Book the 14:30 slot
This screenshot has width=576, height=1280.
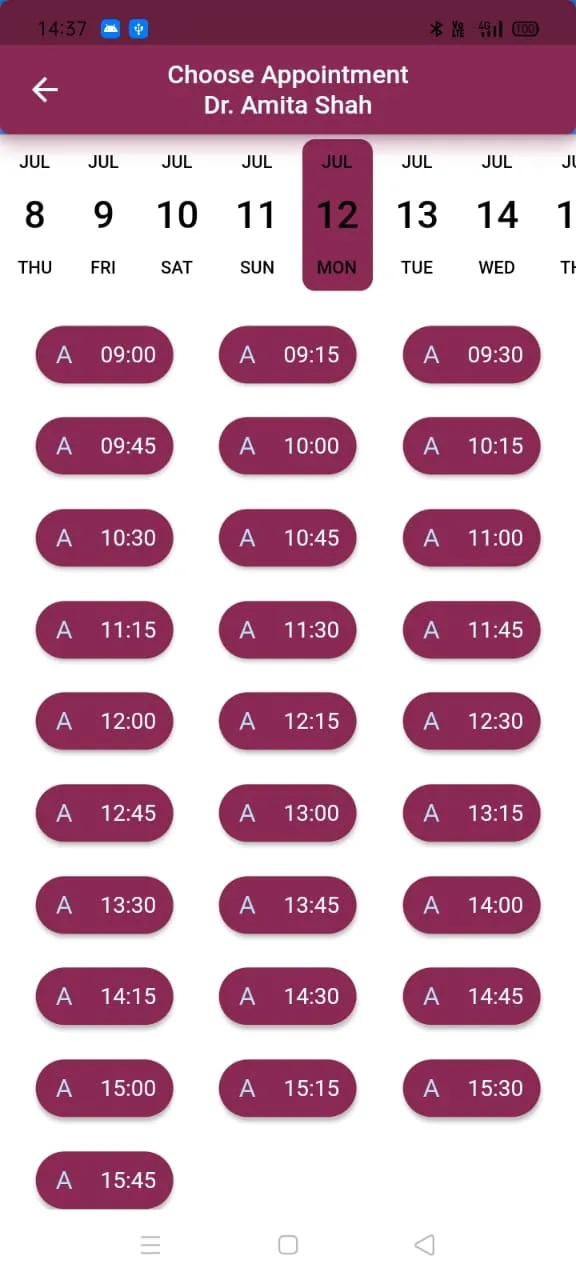point(288,996)
